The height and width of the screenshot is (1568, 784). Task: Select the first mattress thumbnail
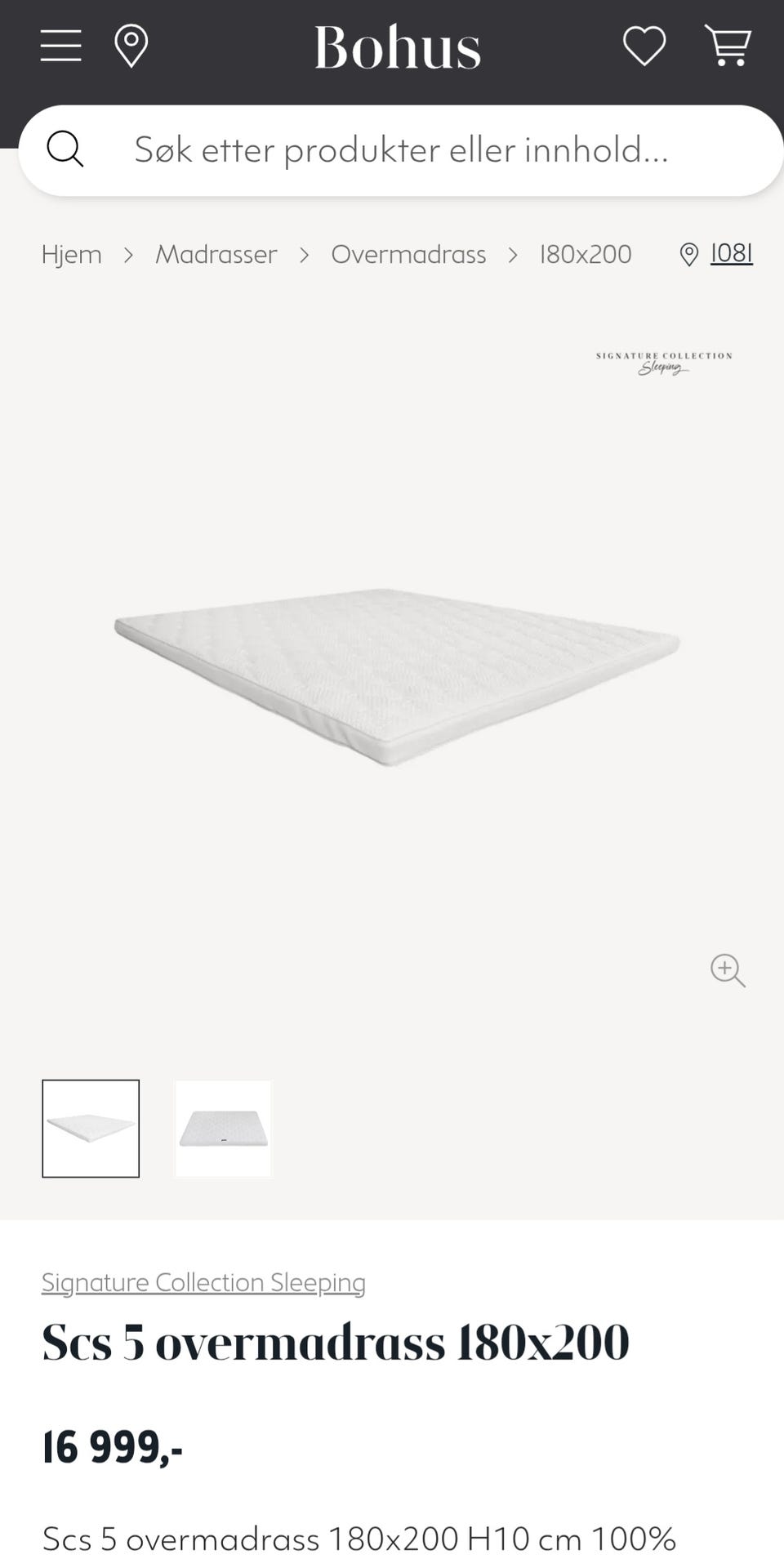click(x=91, y=1129)
